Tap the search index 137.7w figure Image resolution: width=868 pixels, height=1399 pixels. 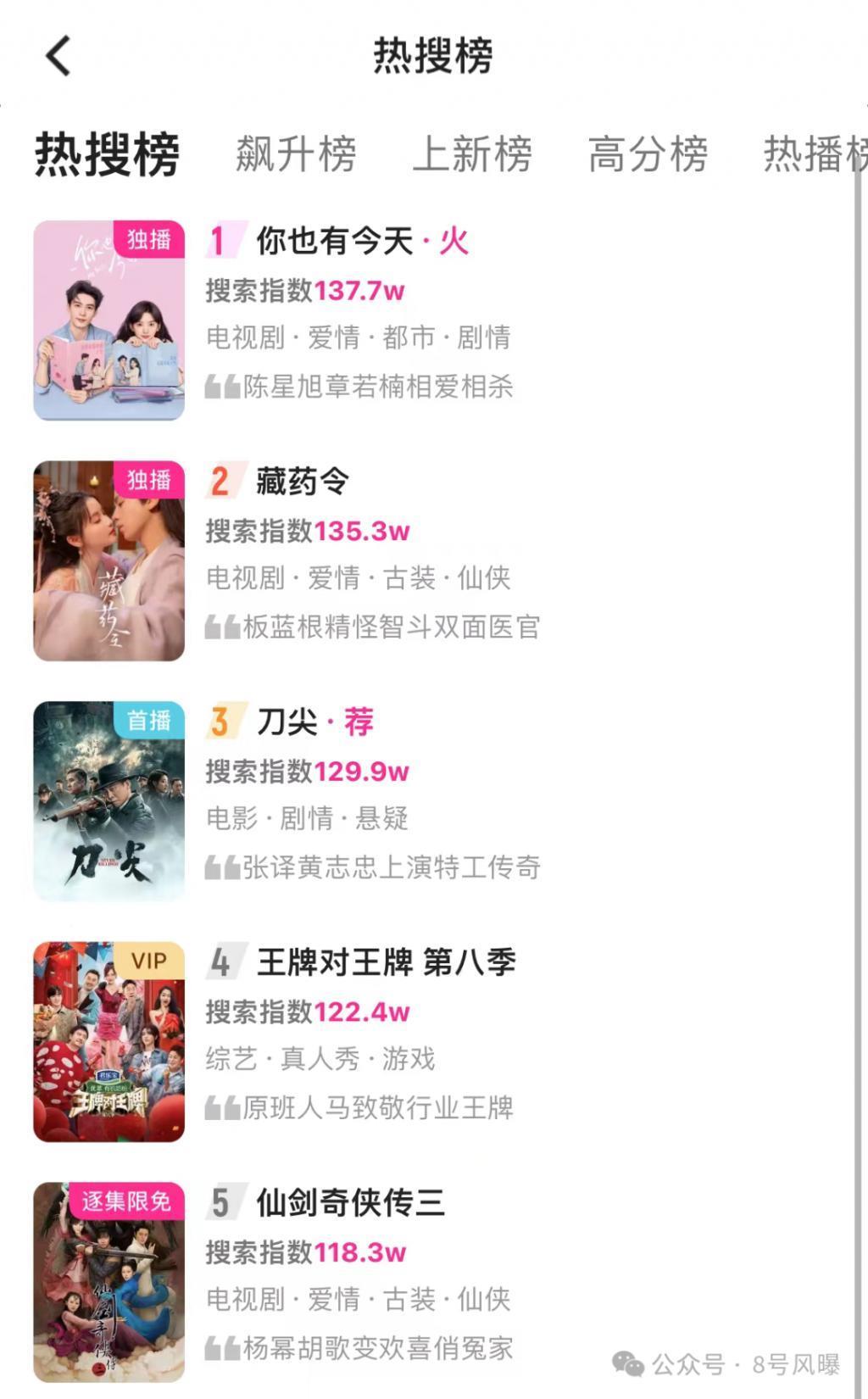click(359, 289)
